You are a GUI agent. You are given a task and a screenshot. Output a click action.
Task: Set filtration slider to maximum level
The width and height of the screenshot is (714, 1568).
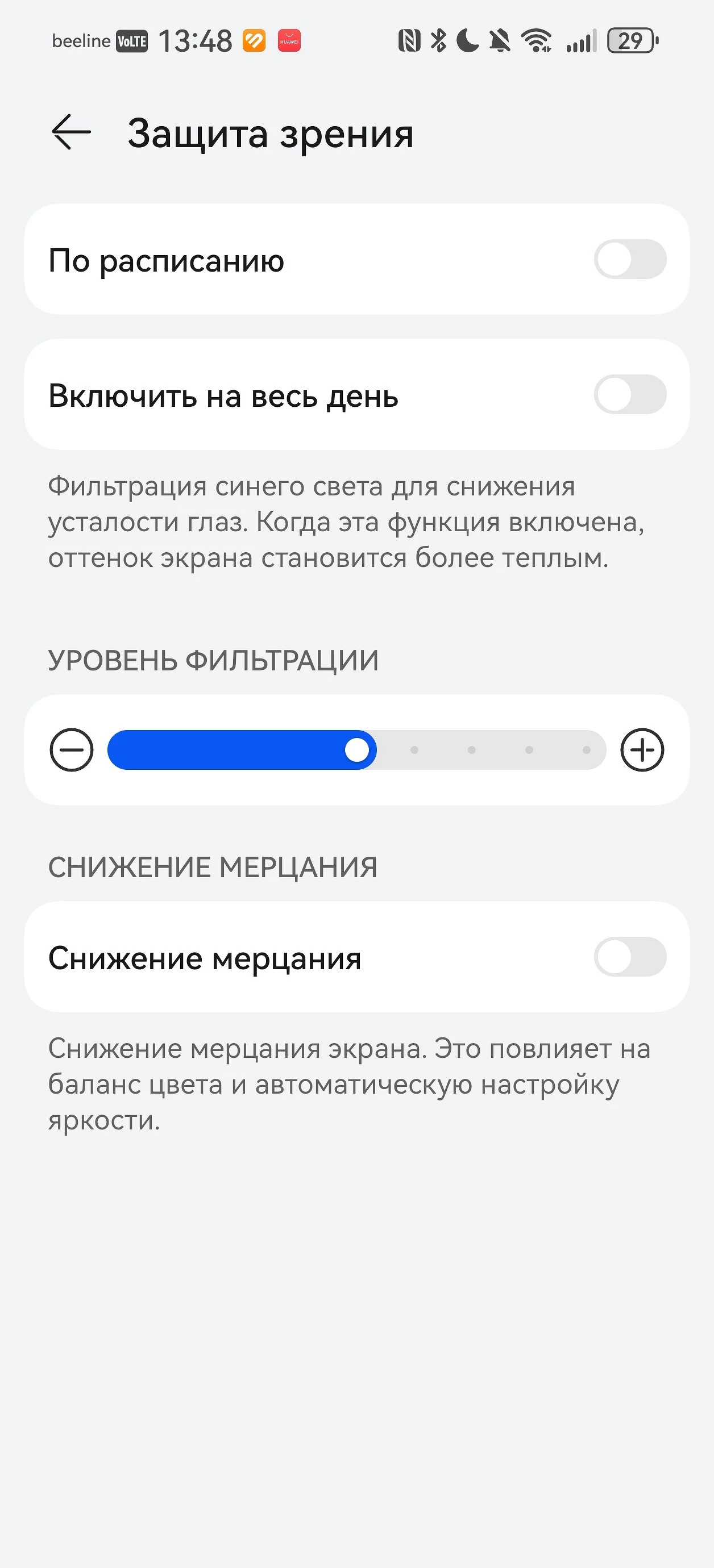tap(587, 750)
